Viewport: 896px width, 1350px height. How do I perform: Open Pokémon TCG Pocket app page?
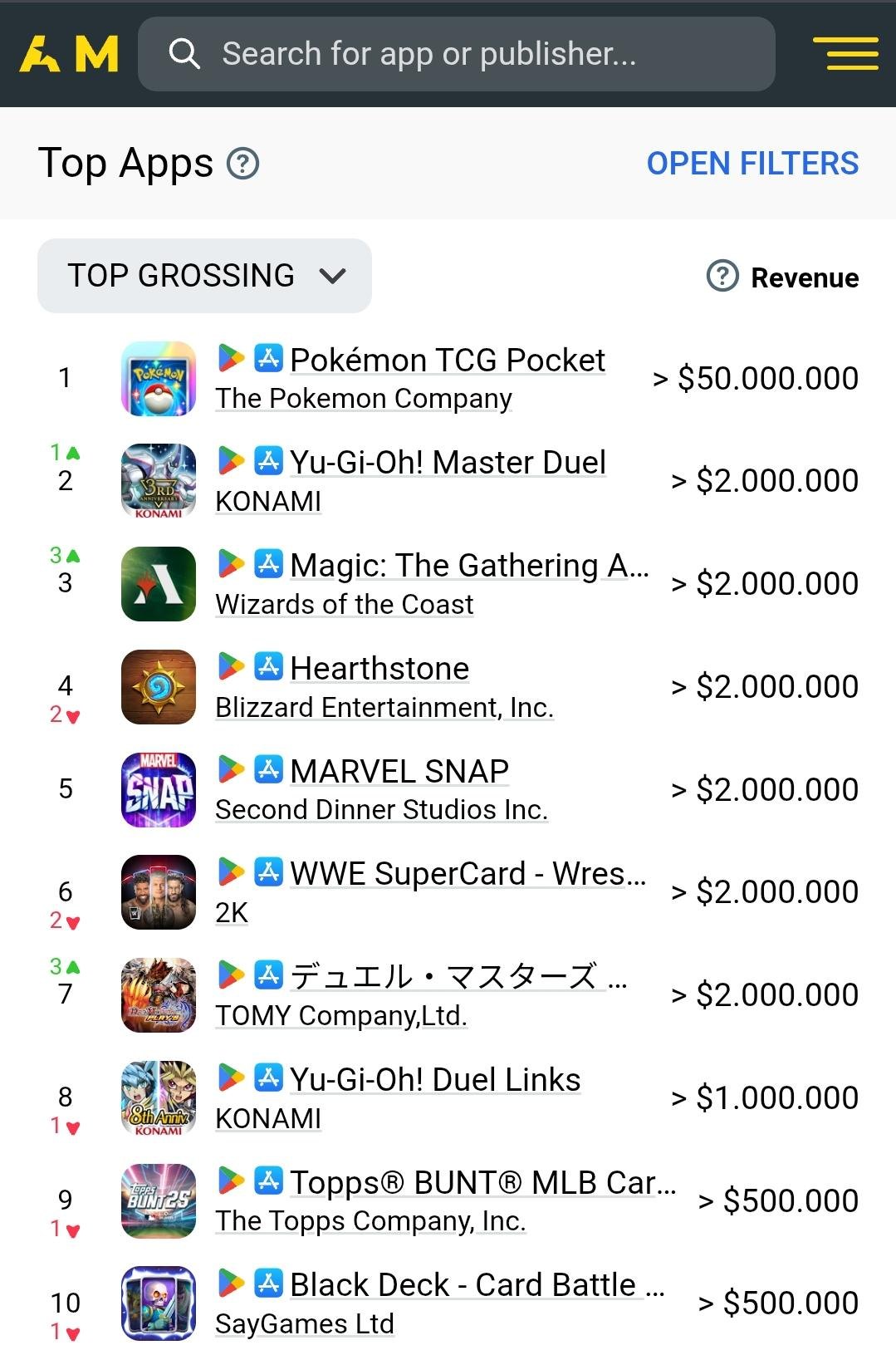tap(447, 360)
